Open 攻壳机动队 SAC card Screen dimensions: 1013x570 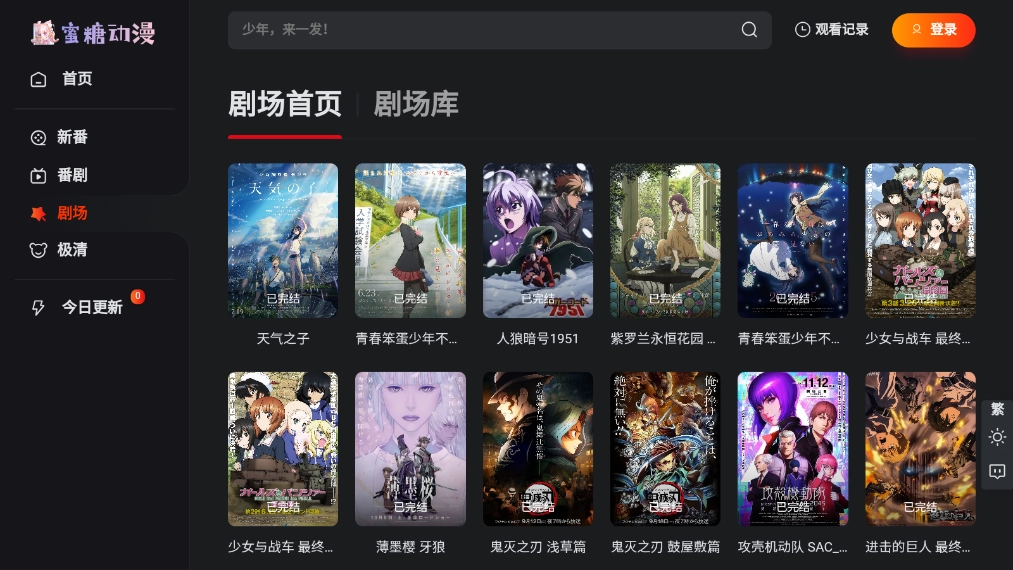click(x=792, y=449)
